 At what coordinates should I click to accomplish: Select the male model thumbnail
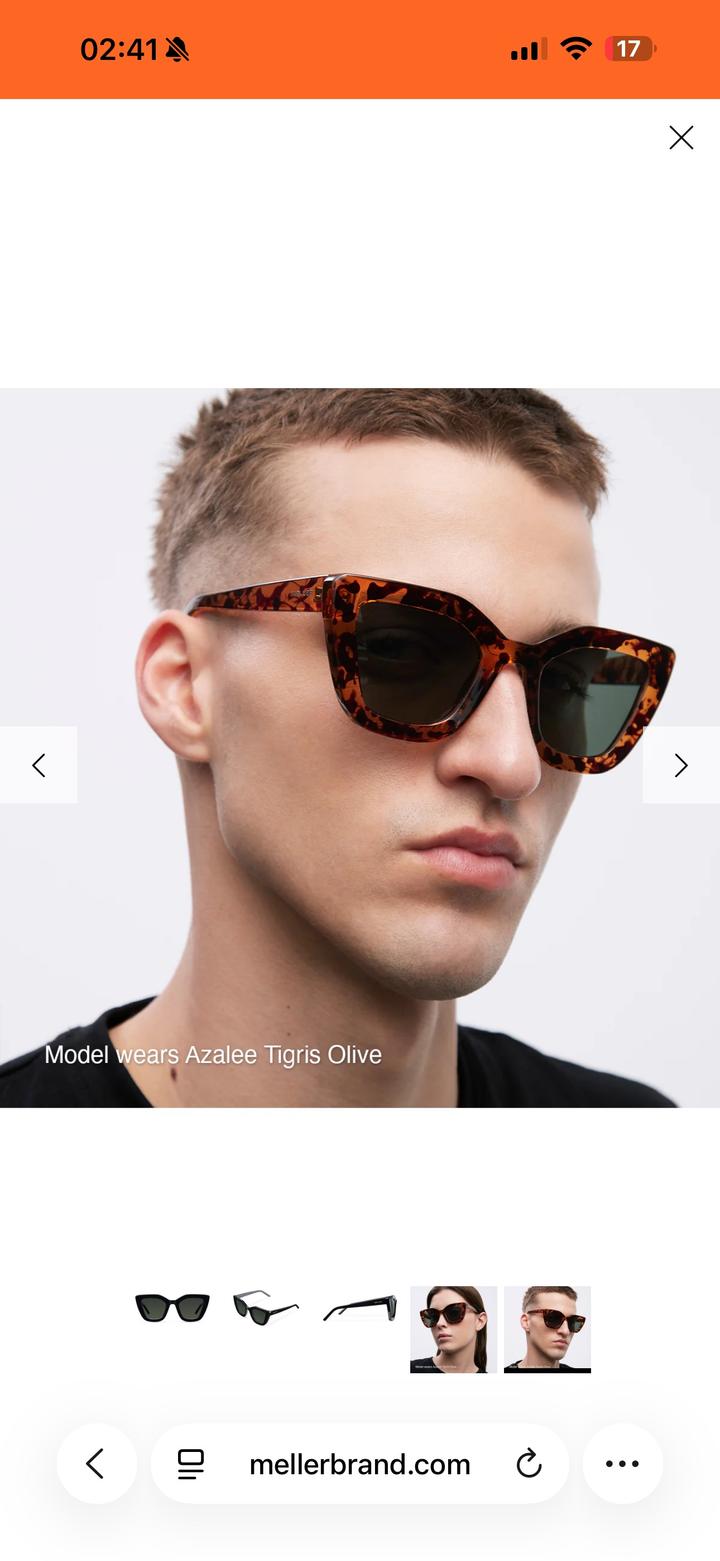click(547, 1329)
